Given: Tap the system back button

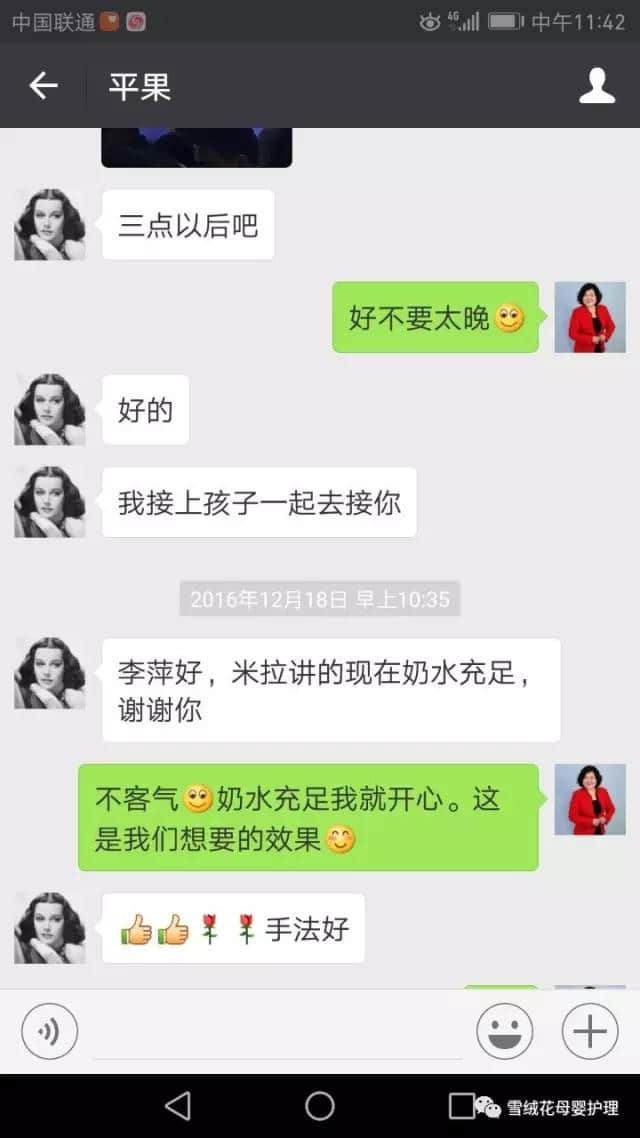Looking at the screenshot, I should 178,1105.
